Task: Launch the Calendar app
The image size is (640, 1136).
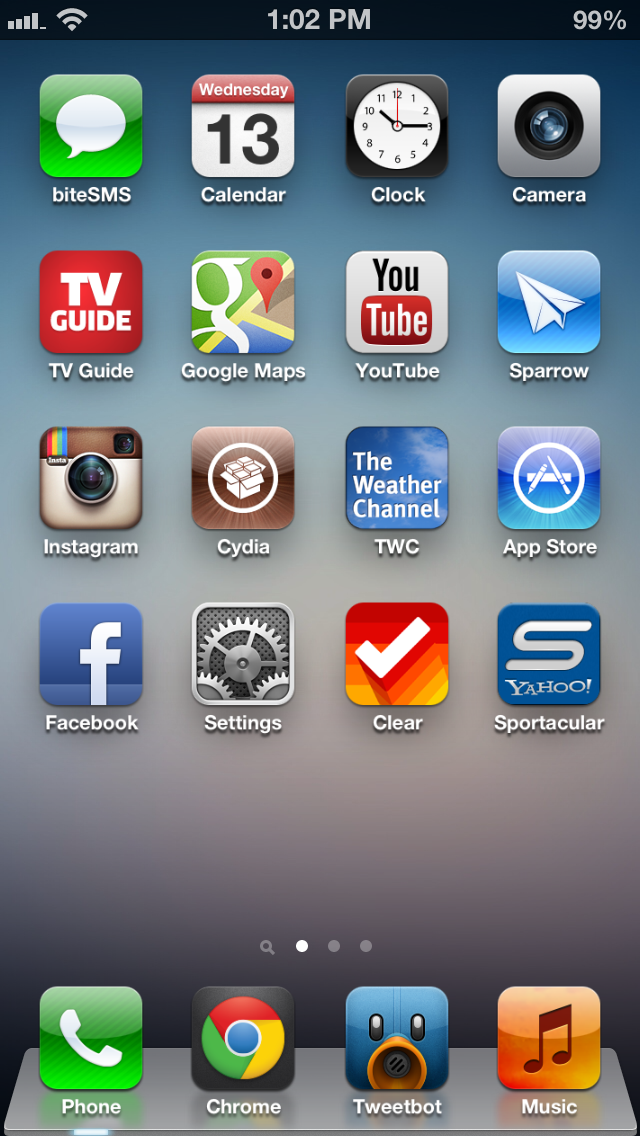Action: pyautogui.click(x=243, y=126)
